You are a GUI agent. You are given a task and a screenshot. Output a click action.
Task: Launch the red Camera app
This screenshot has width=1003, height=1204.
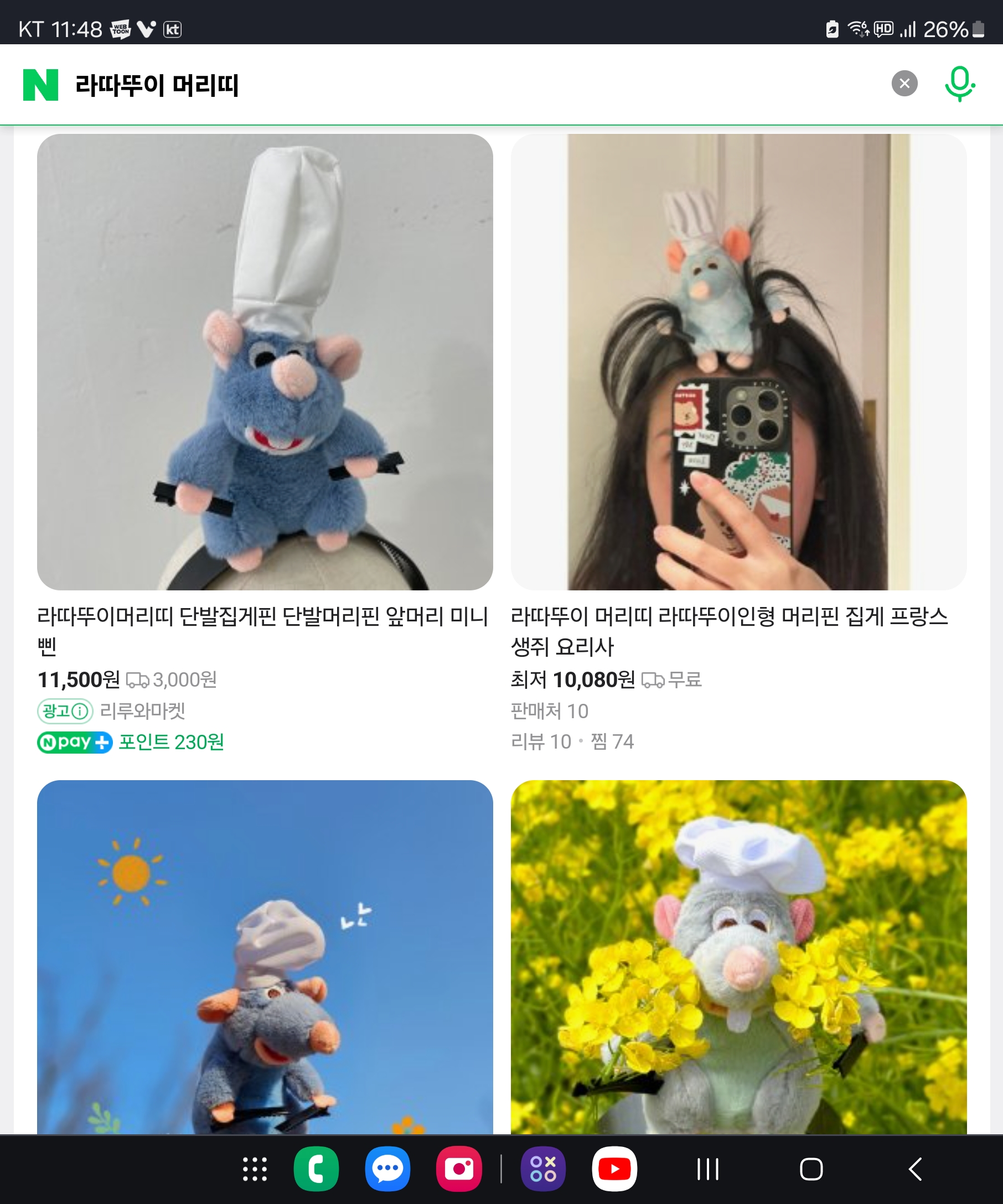point(458,1169)
